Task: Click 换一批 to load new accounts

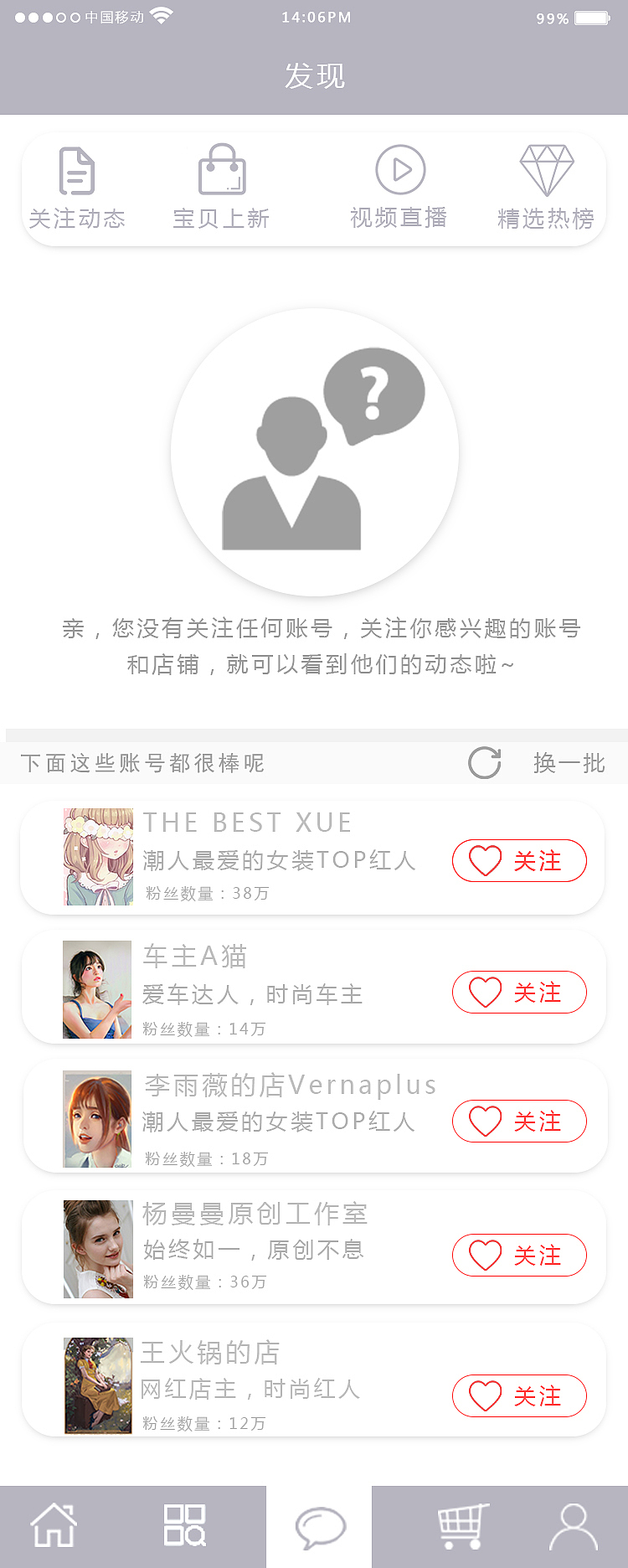Action: click(x=569, y=762)
